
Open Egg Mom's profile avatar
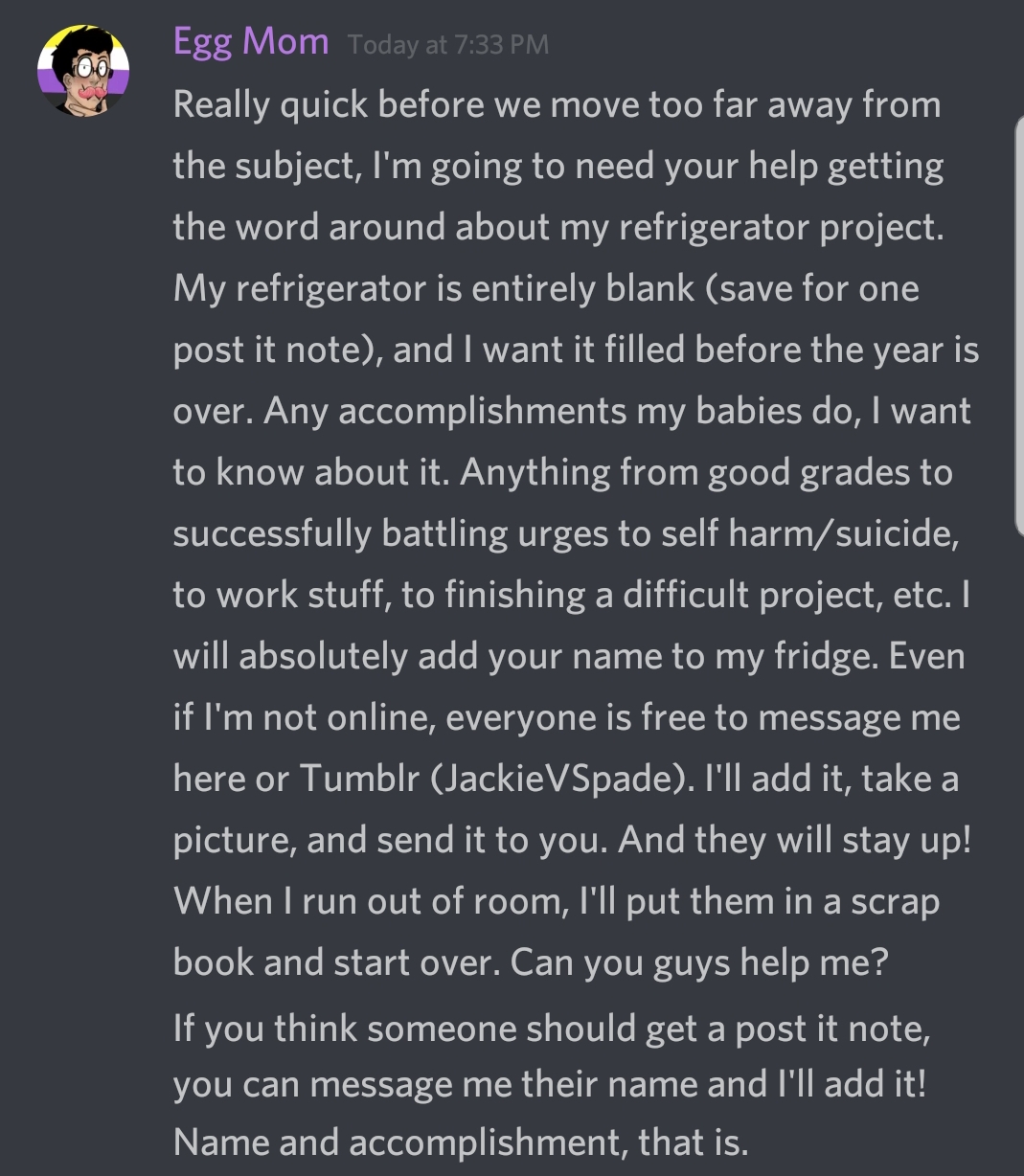pos(83,72)
